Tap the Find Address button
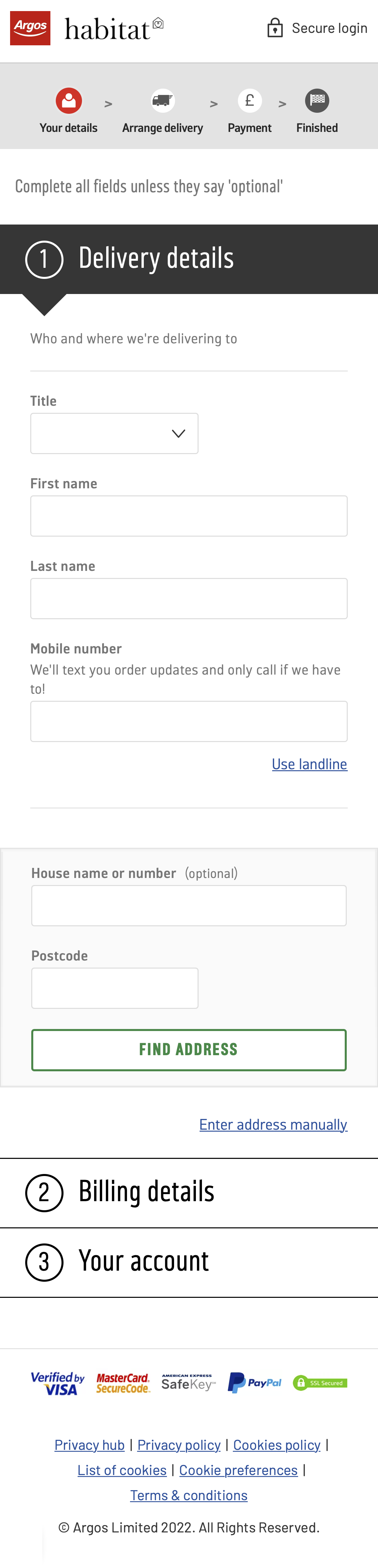 click(x=188, y=1049)
